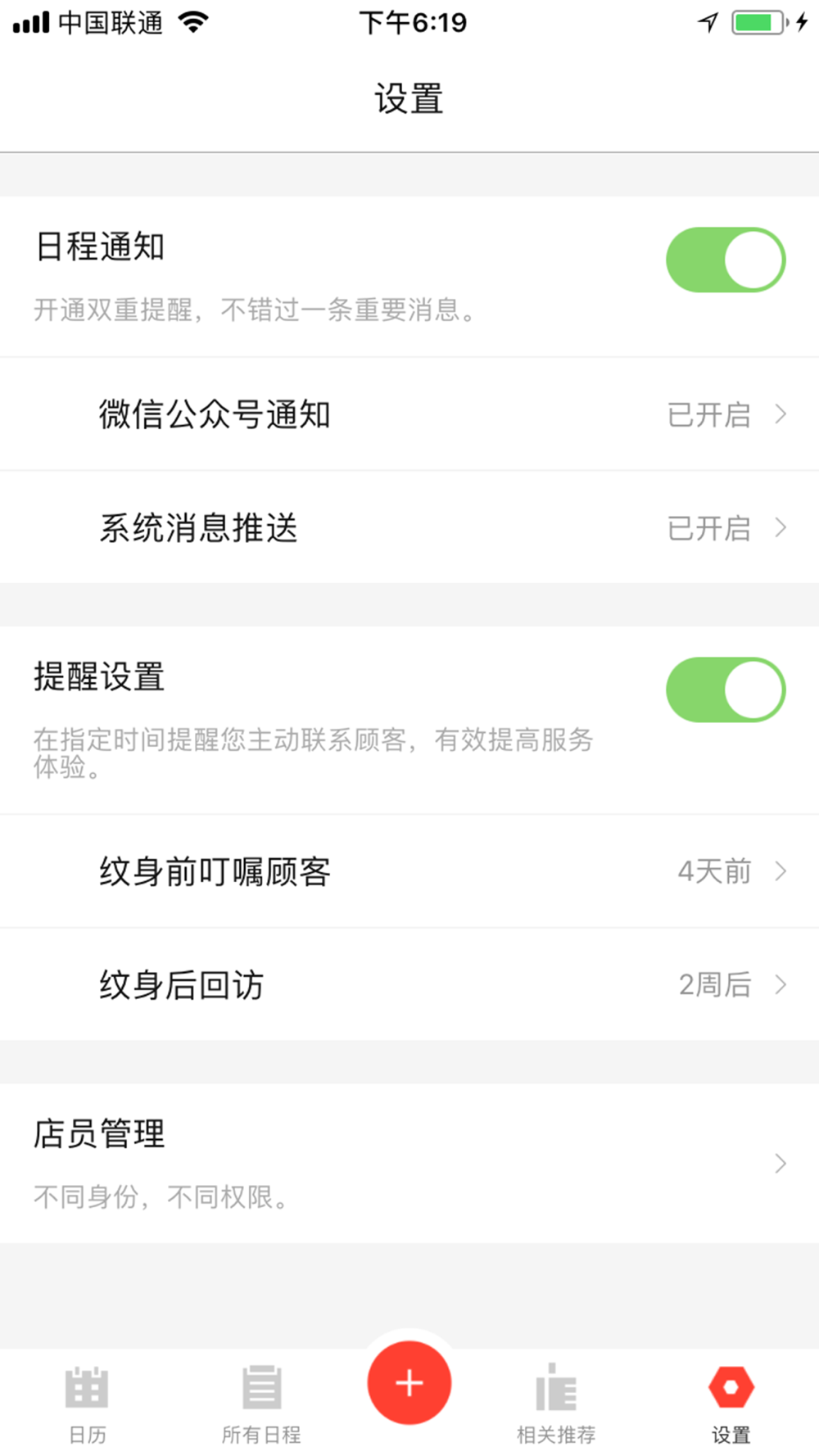This screenshot has width=819, height=1456.
Task: Switch to the 相关推荐 tab
Action: 556,1402
